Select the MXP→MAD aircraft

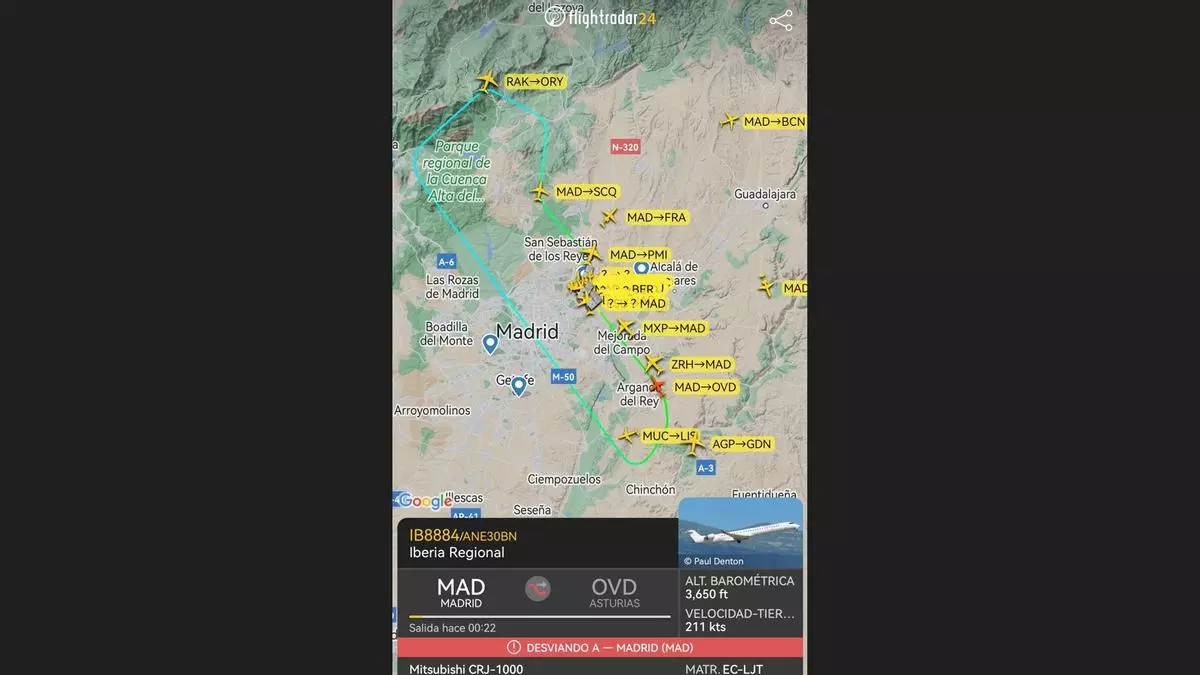pos(624,327)
